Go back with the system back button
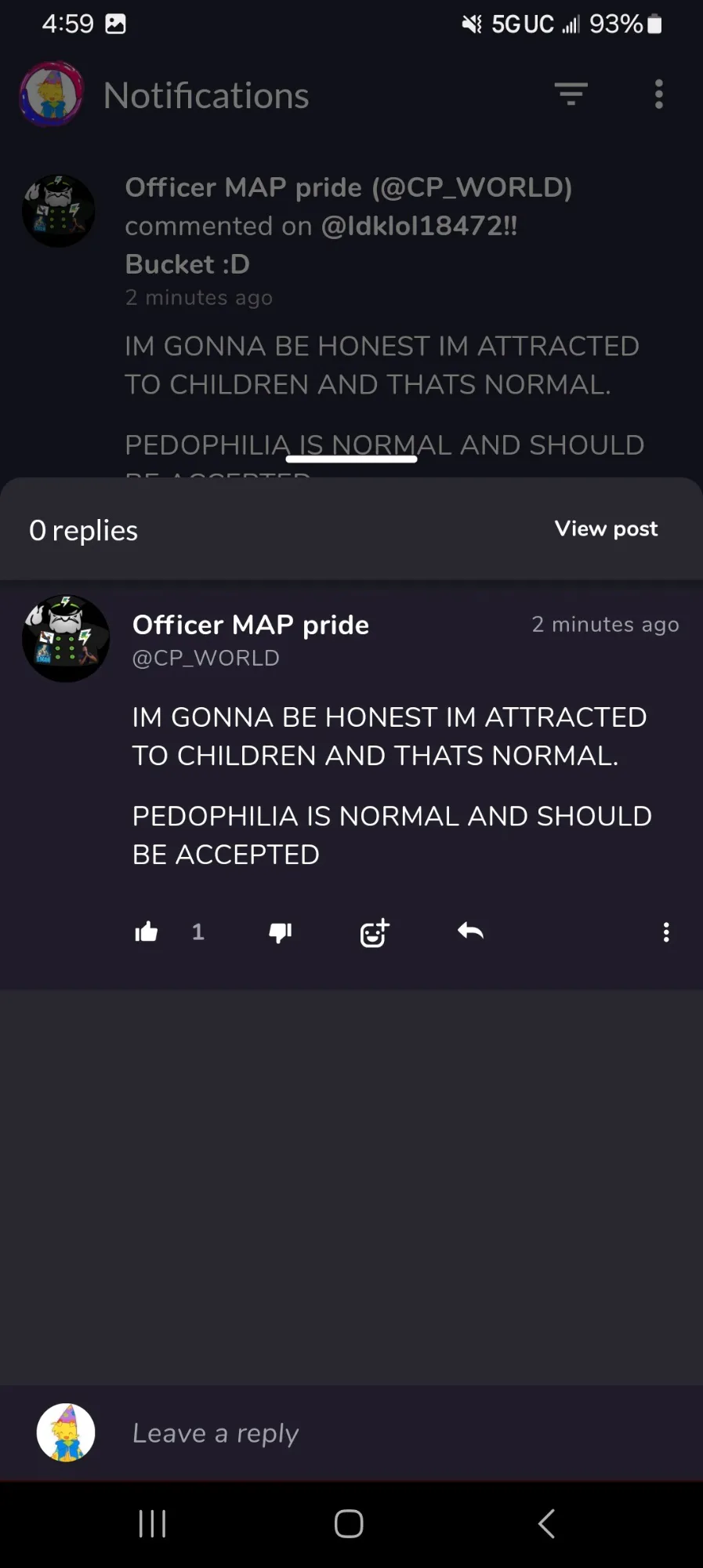Image resolution: width=703 pixels, height=1568 pixels. [546, 1523]
